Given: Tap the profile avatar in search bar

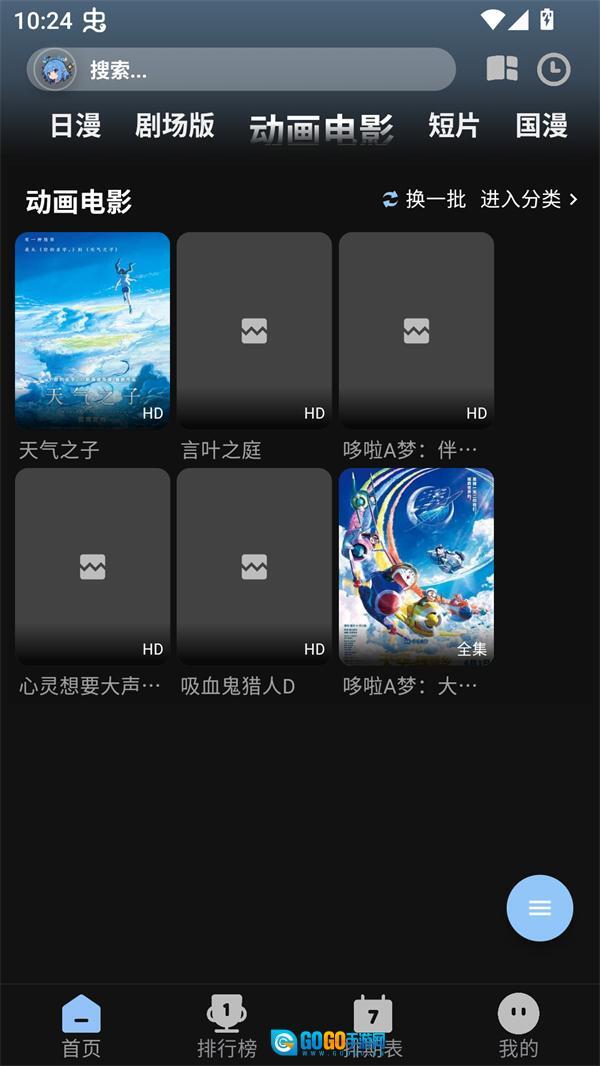Looking at the screenshot, I should click(x=54, y=70).
